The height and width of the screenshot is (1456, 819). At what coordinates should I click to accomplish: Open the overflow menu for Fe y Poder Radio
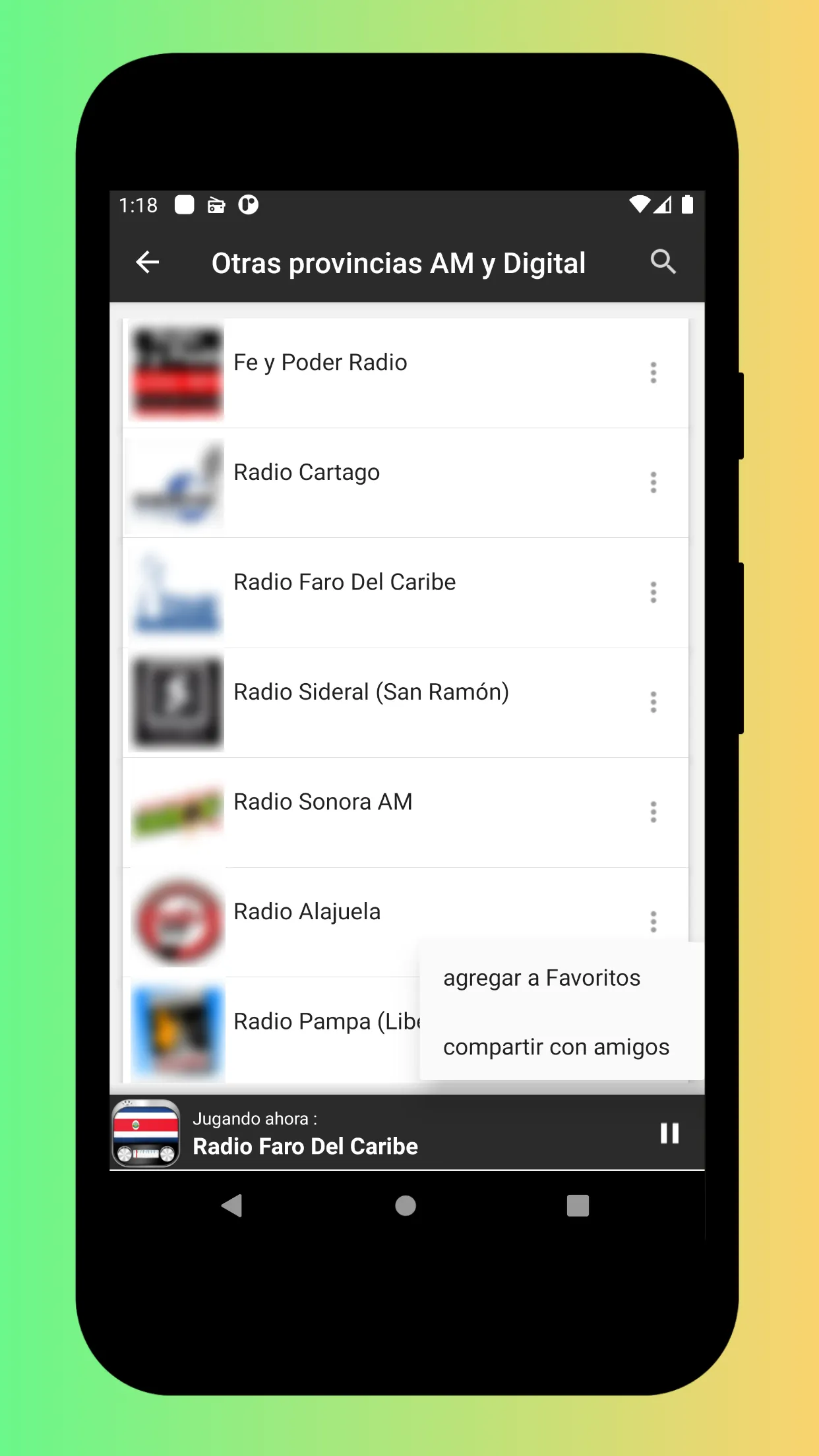click(653, 372)
